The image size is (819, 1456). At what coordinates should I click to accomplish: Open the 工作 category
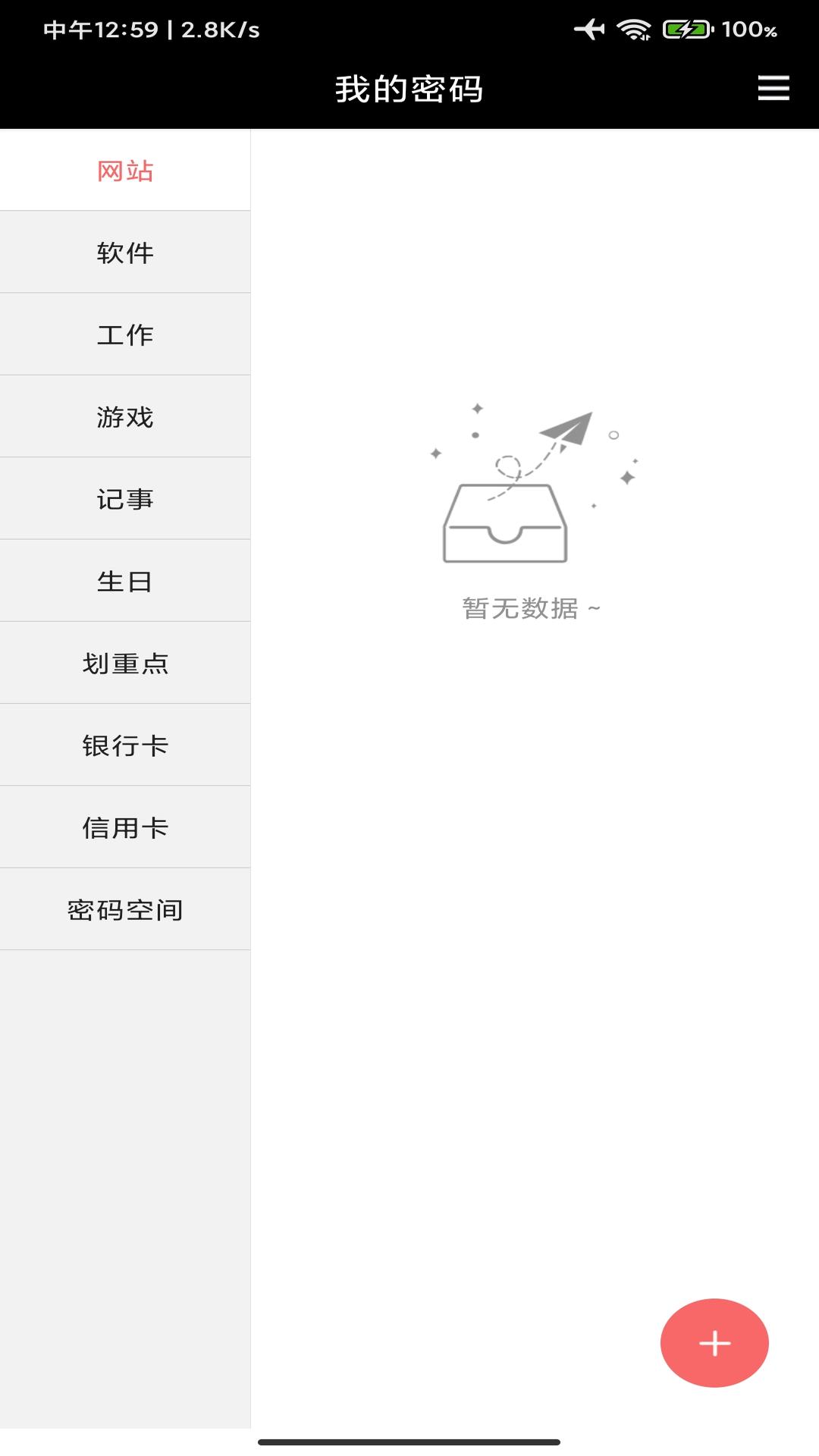(125, 334)
